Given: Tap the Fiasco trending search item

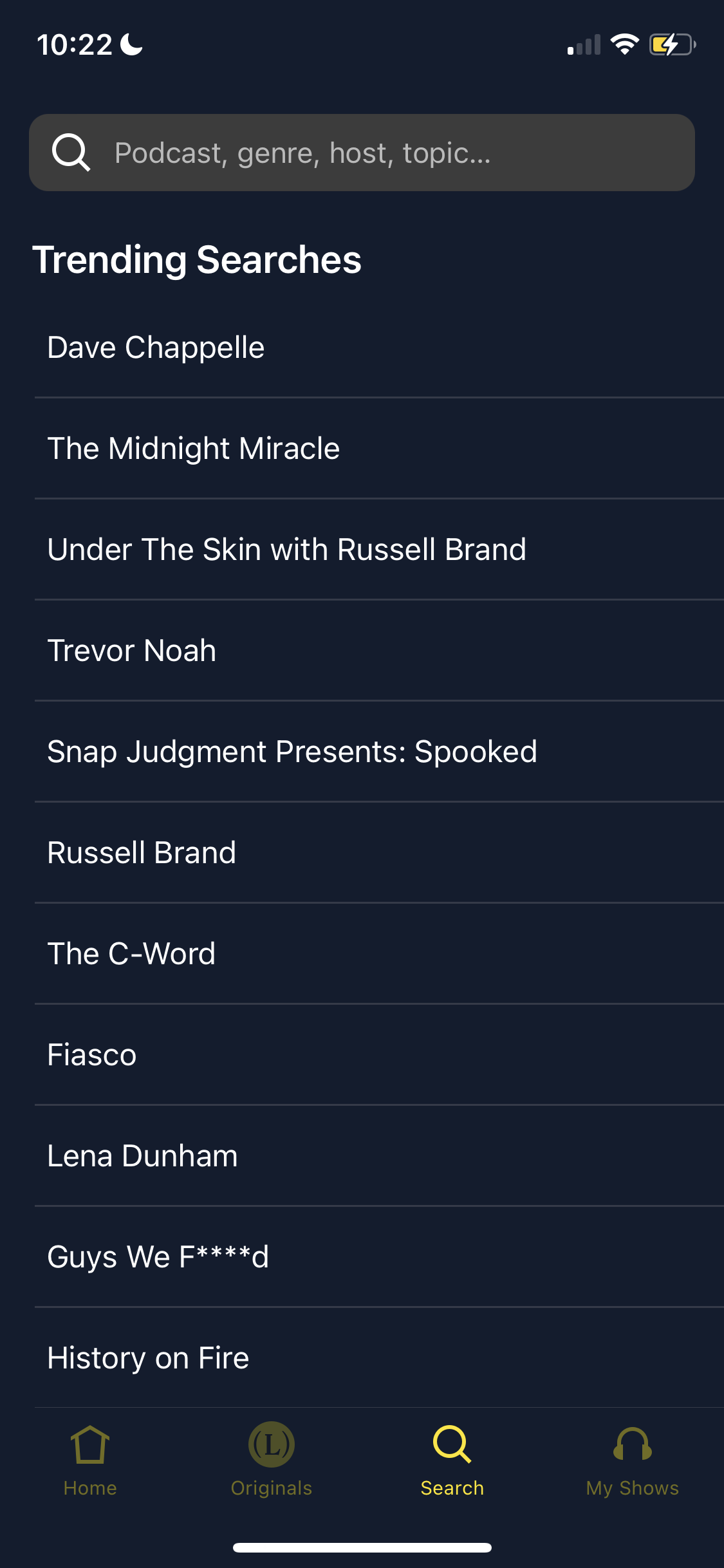Looking at the screenshot, I should pos(91,1054).
